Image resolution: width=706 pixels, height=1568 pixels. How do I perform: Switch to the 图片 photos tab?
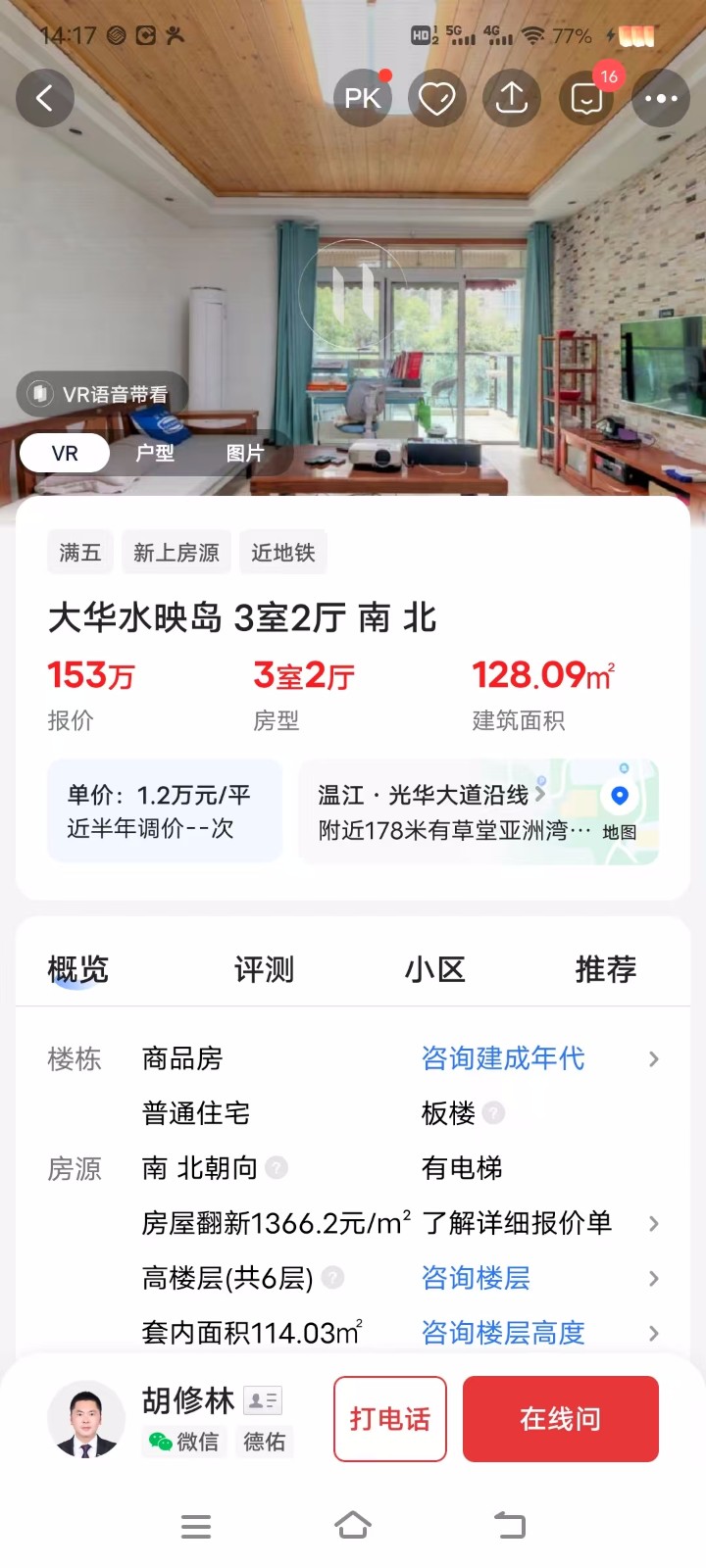click(x=245, y=453)
